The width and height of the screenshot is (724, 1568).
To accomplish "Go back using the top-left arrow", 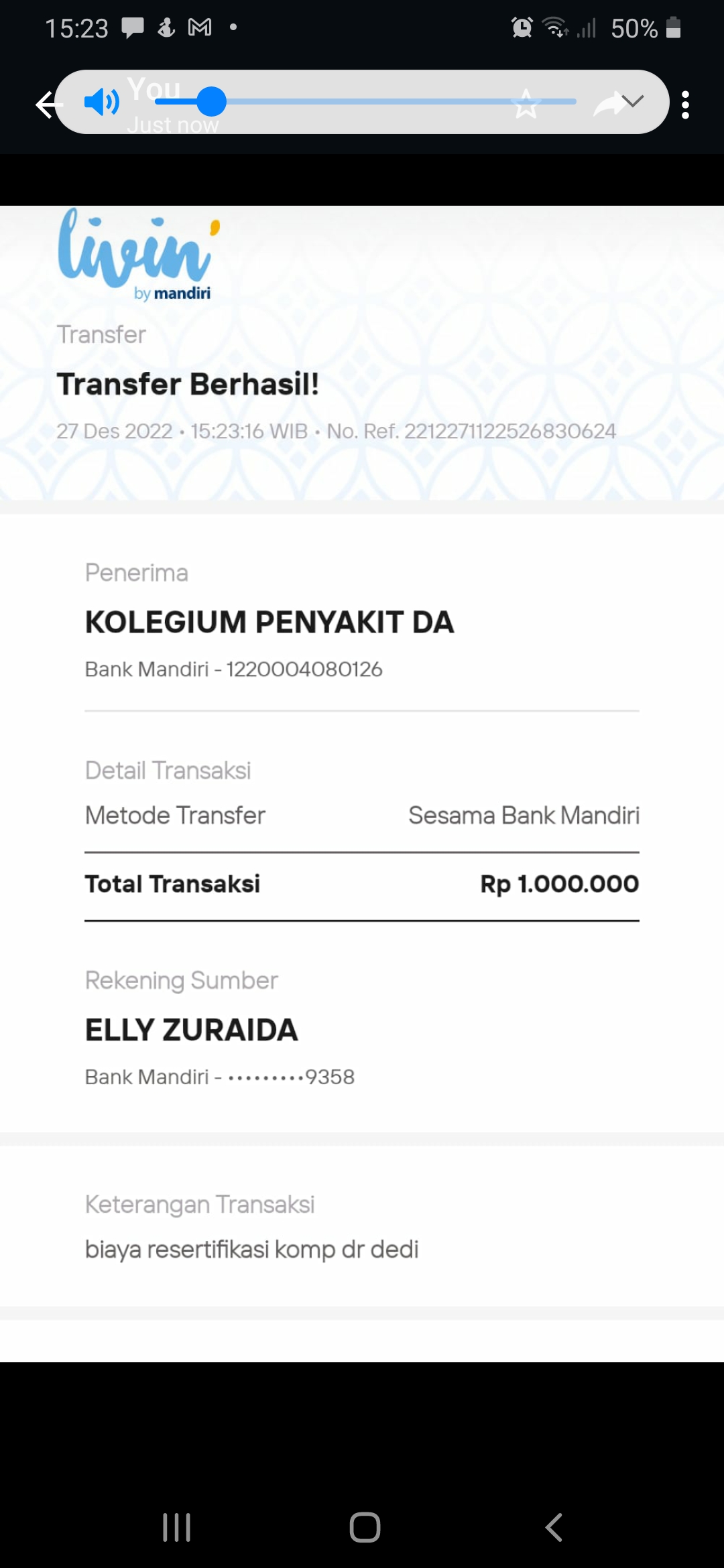I will [46, 105].
